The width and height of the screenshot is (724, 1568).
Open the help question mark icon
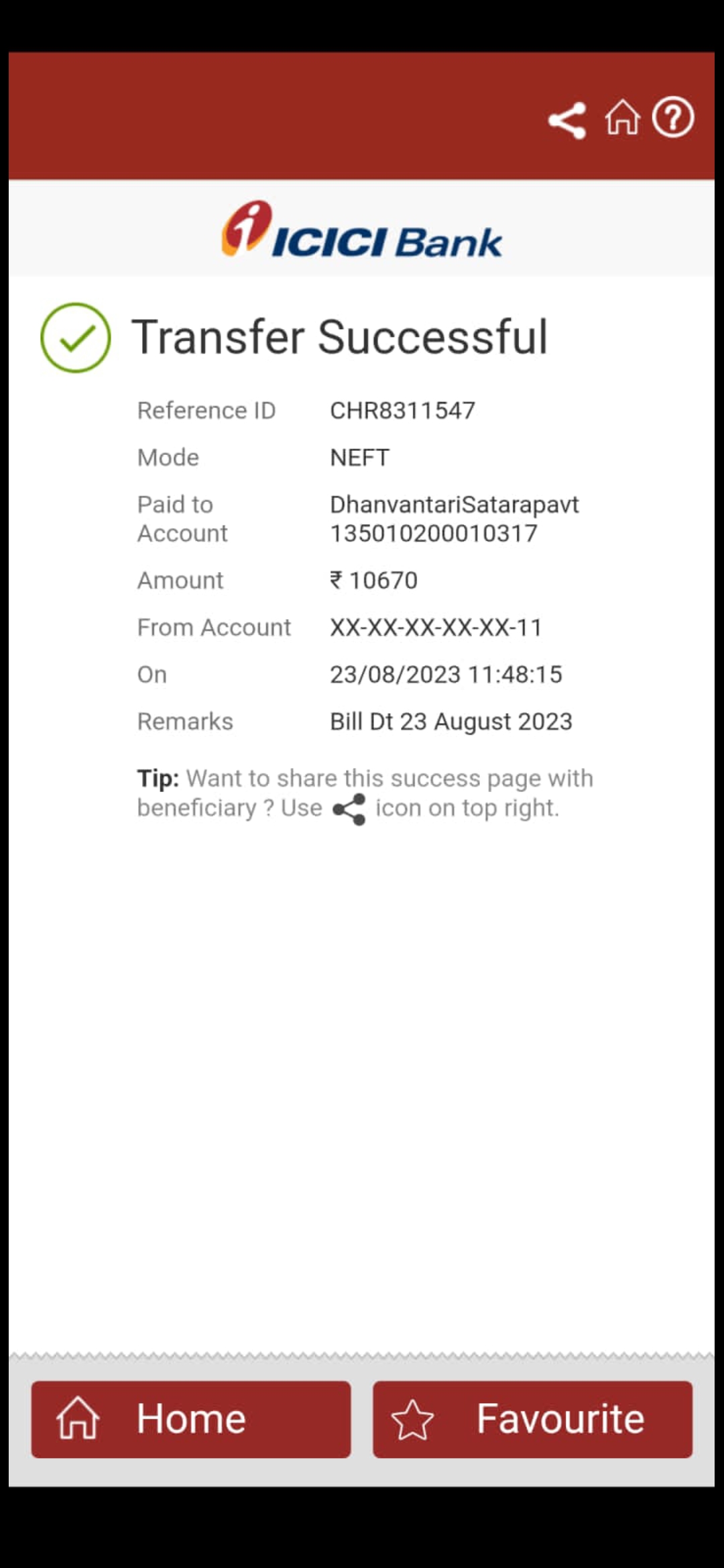pyautogui.click(x=673, y=118)
